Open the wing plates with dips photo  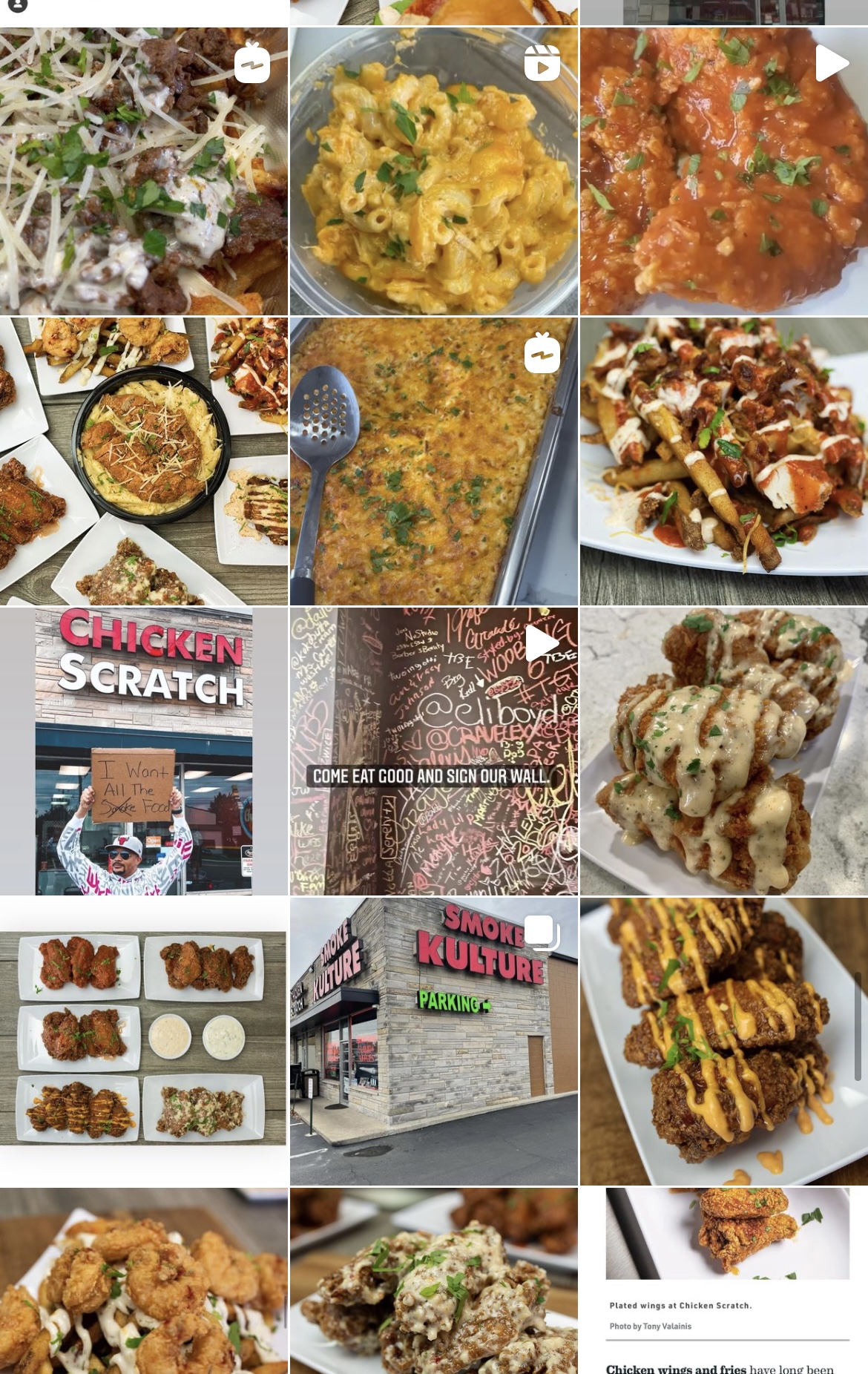pos(143,1041)
